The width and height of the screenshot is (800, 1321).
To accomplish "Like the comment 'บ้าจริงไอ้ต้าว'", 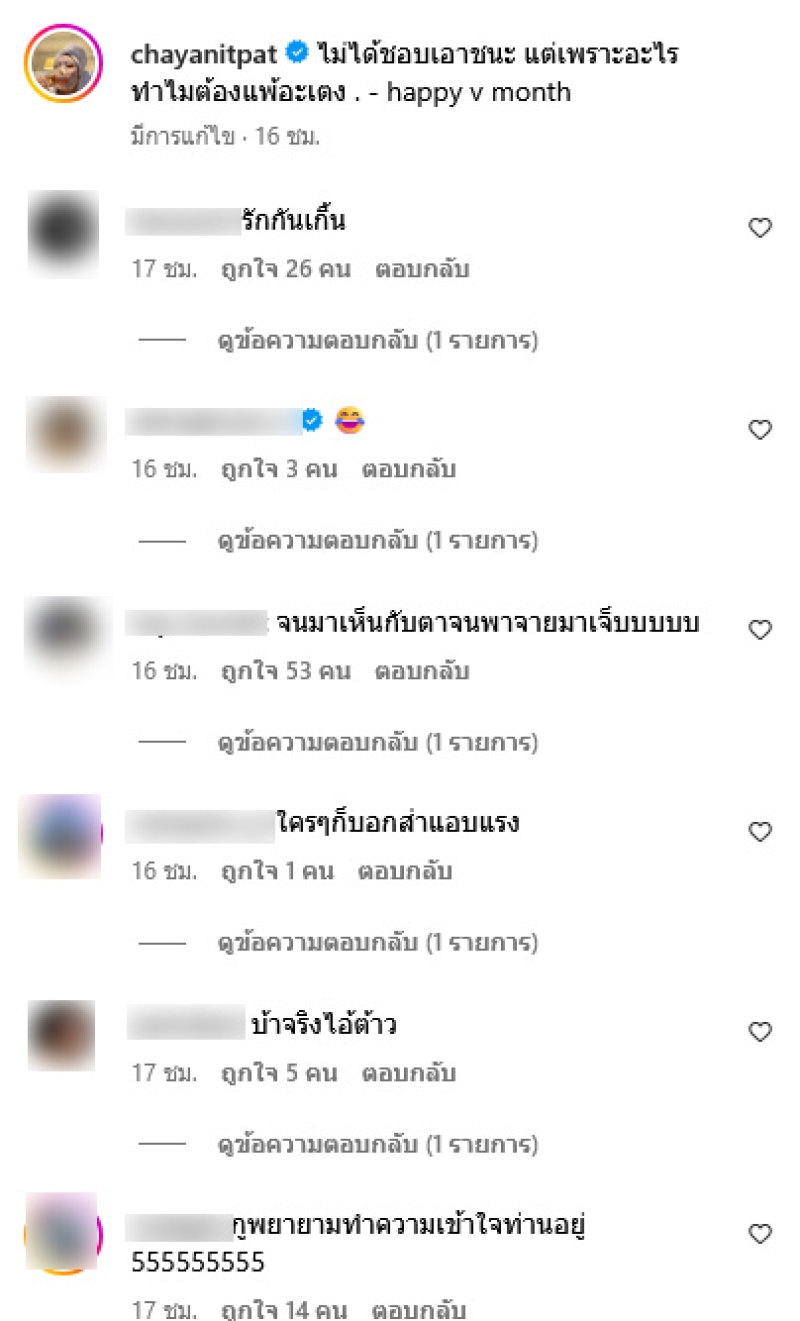I will pos(760,1032).
